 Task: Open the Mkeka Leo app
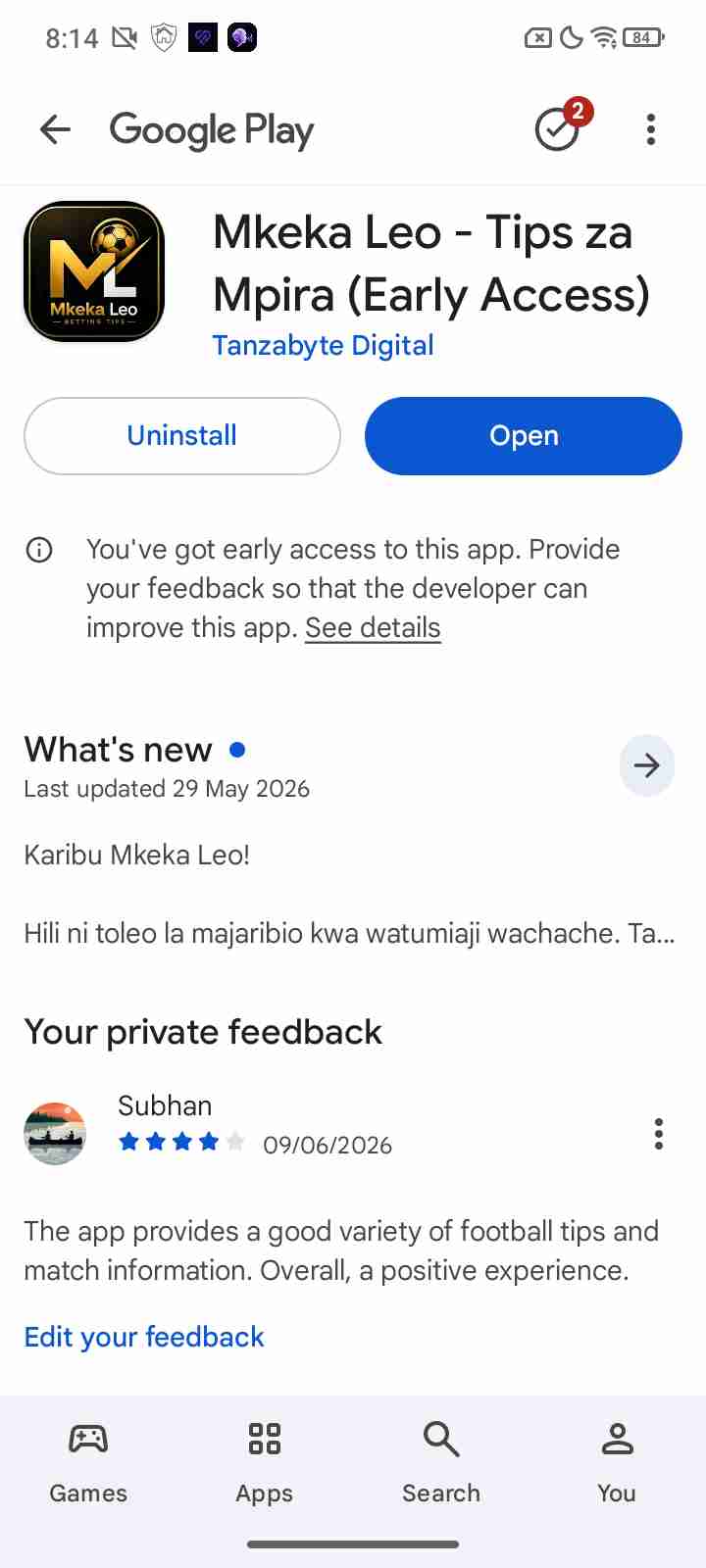[524, 436]
